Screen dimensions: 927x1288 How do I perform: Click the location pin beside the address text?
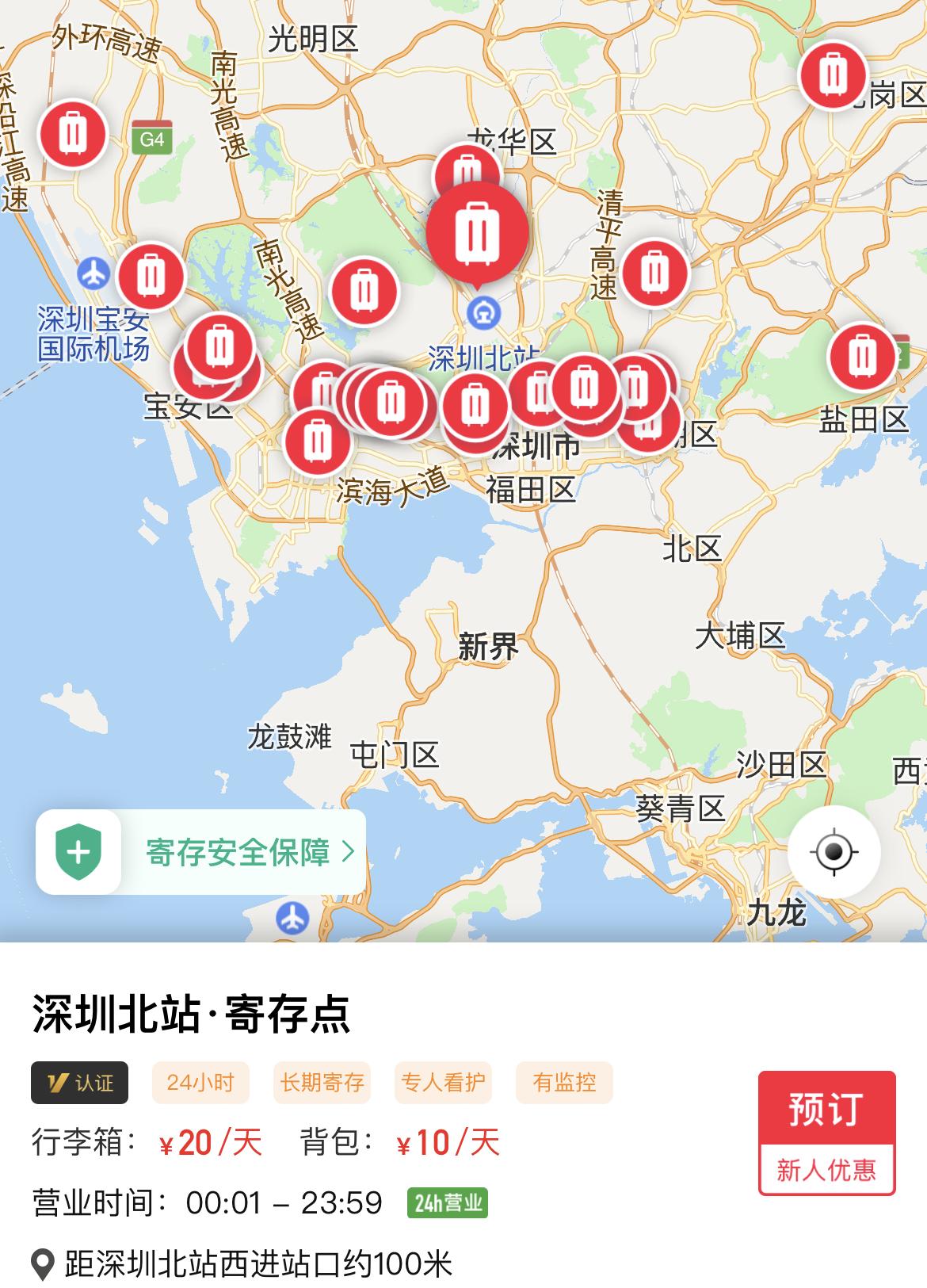pos(44,1263)
